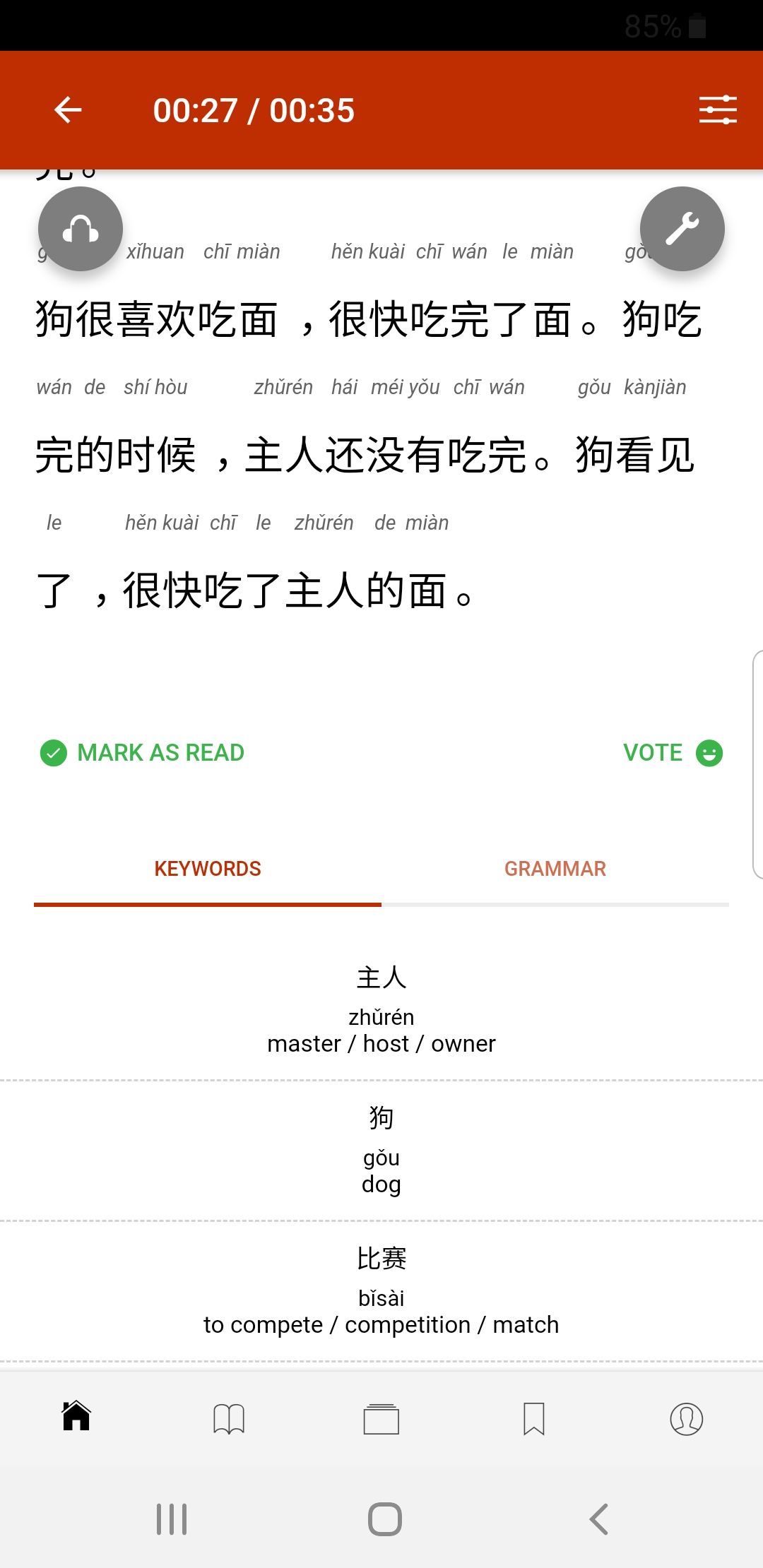Open keyword 主人 zhǔrén
Viewport: 763px width, 1568px height.
[381, 1010]
